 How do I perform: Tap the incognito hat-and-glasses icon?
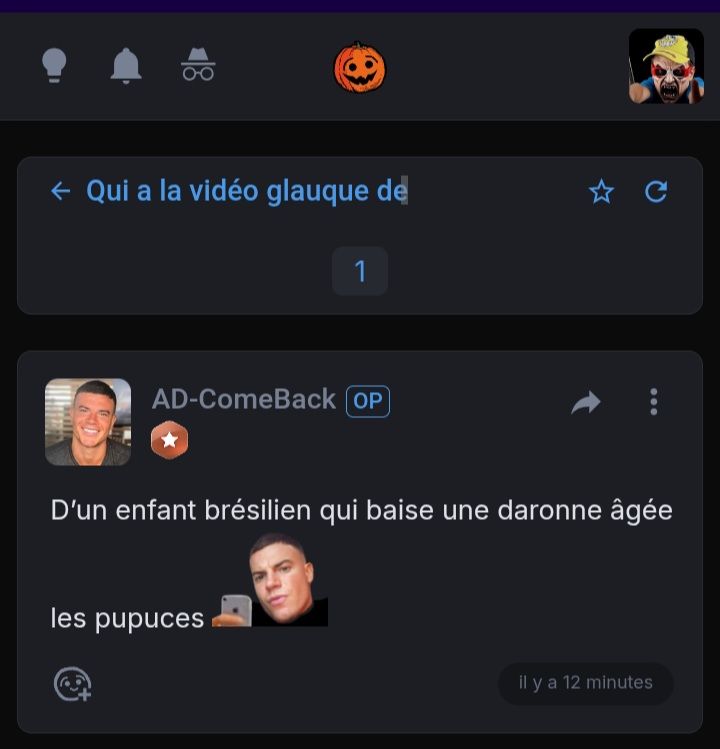tap(198, 66)
